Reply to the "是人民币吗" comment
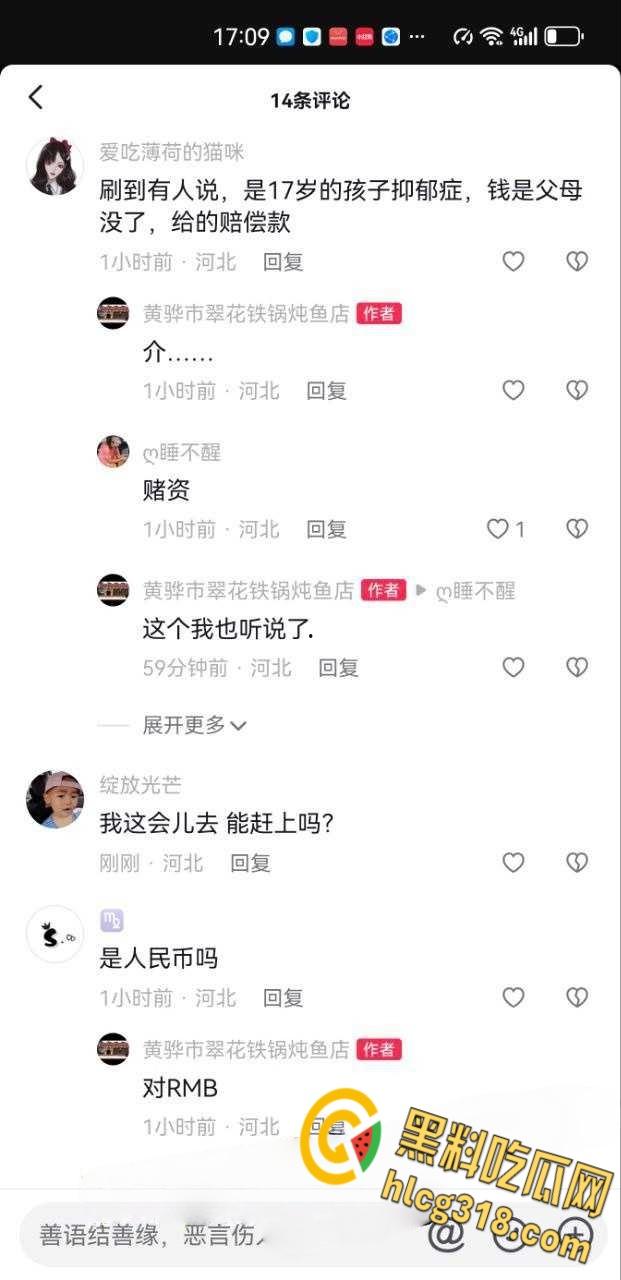This screenshot has width=621, height=1280. pyautogui.click(x=283, y=997)
